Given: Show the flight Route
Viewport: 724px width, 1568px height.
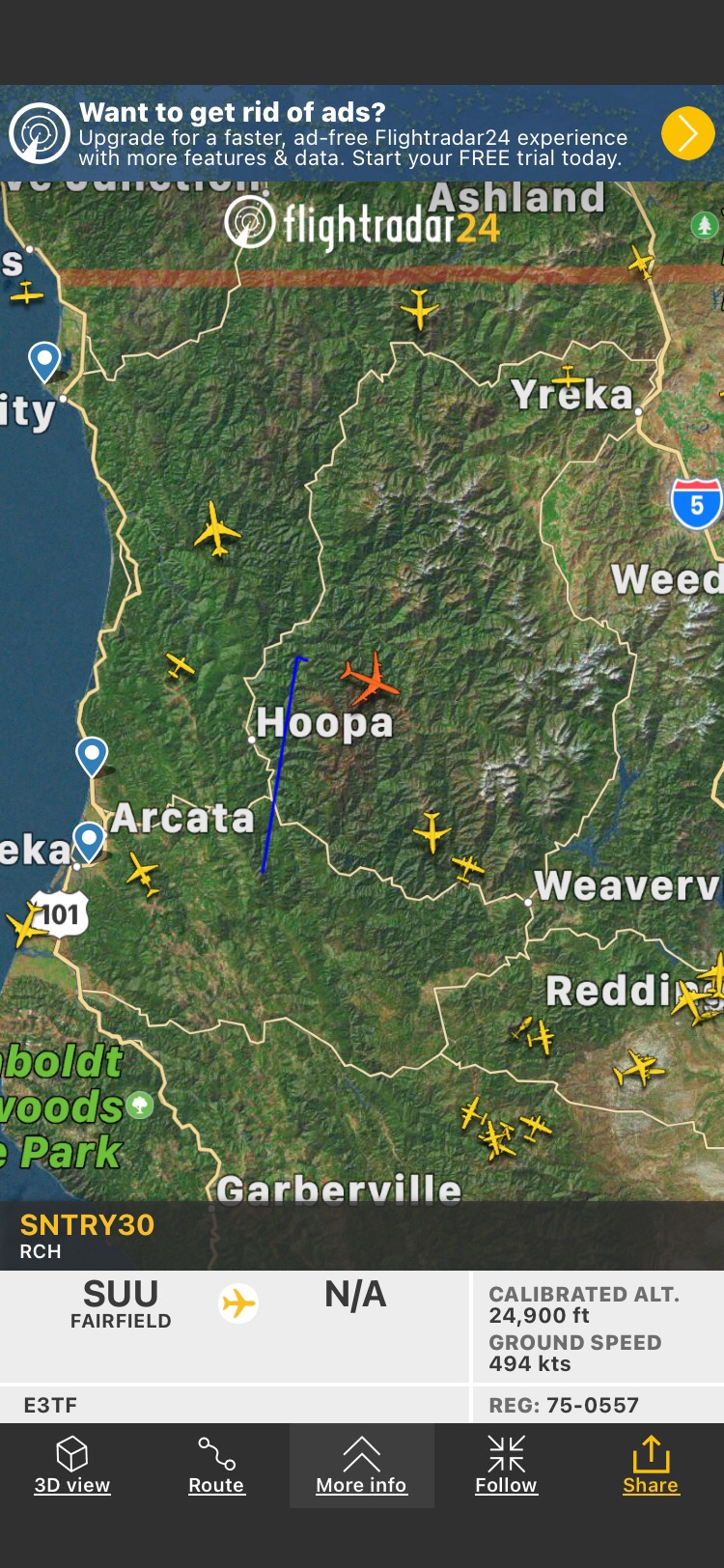Looking at the screenshot, I should tap(216, 1465).
